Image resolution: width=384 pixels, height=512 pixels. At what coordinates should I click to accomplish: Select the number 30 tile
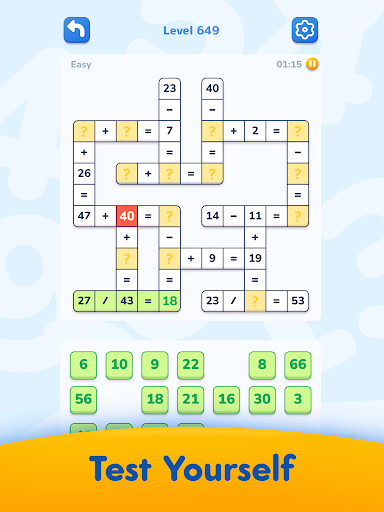coord(262,400)
